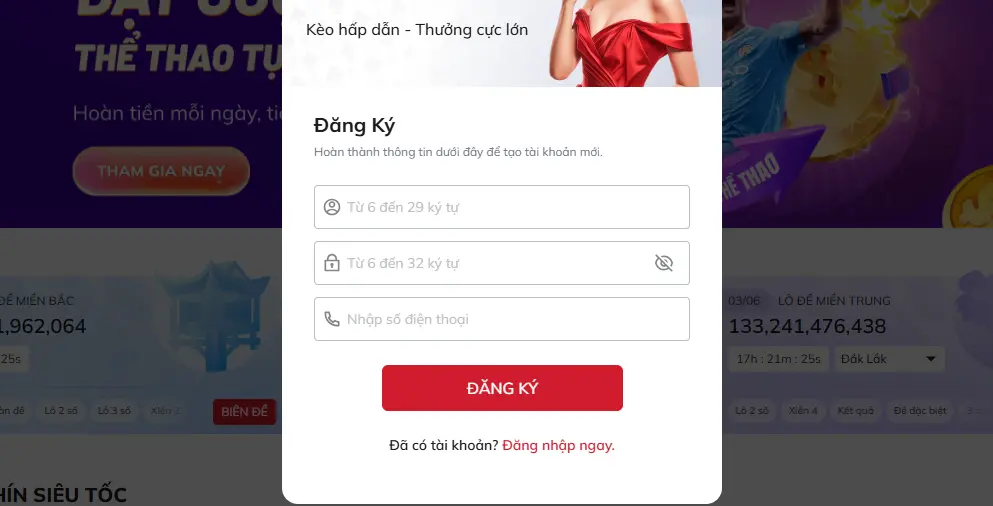Focus the password field with the lock icon

click(490, 263)
